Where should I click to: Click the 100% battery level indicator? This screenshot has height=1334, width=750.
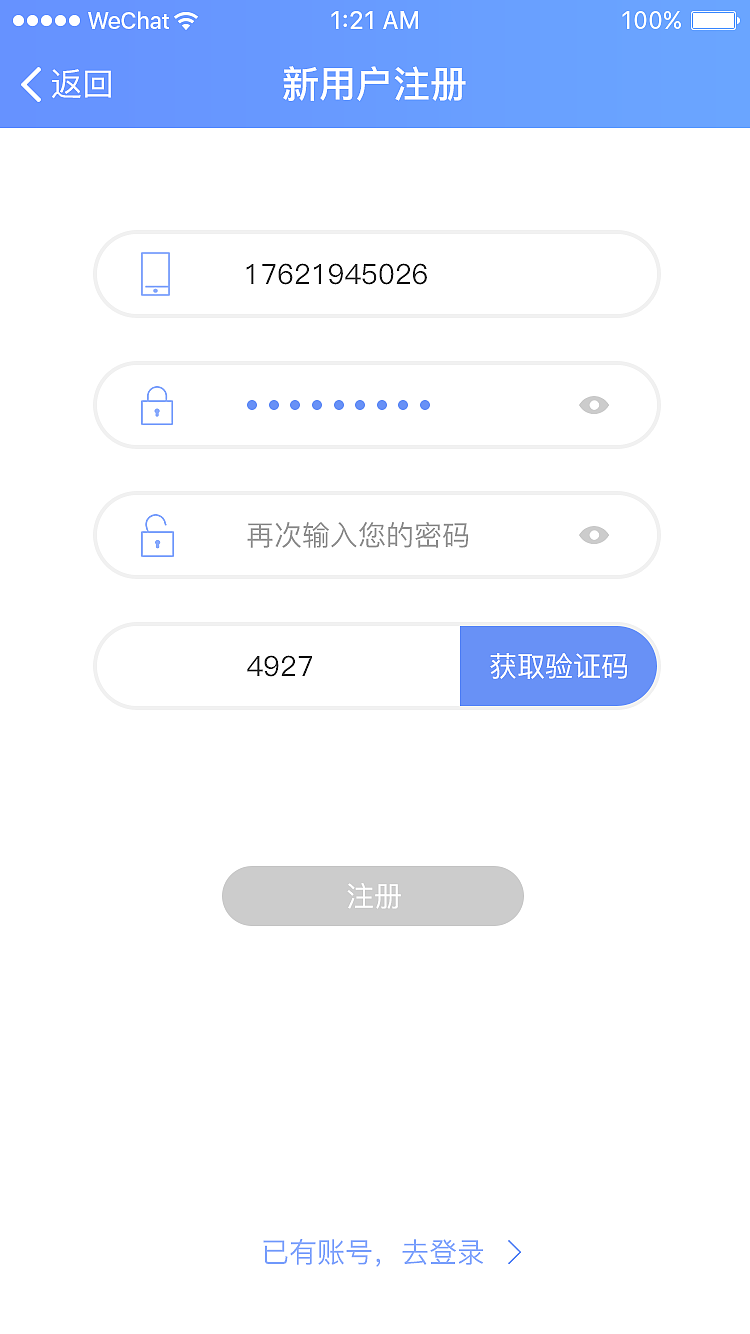pyautogui.click(x=650, y=18)
